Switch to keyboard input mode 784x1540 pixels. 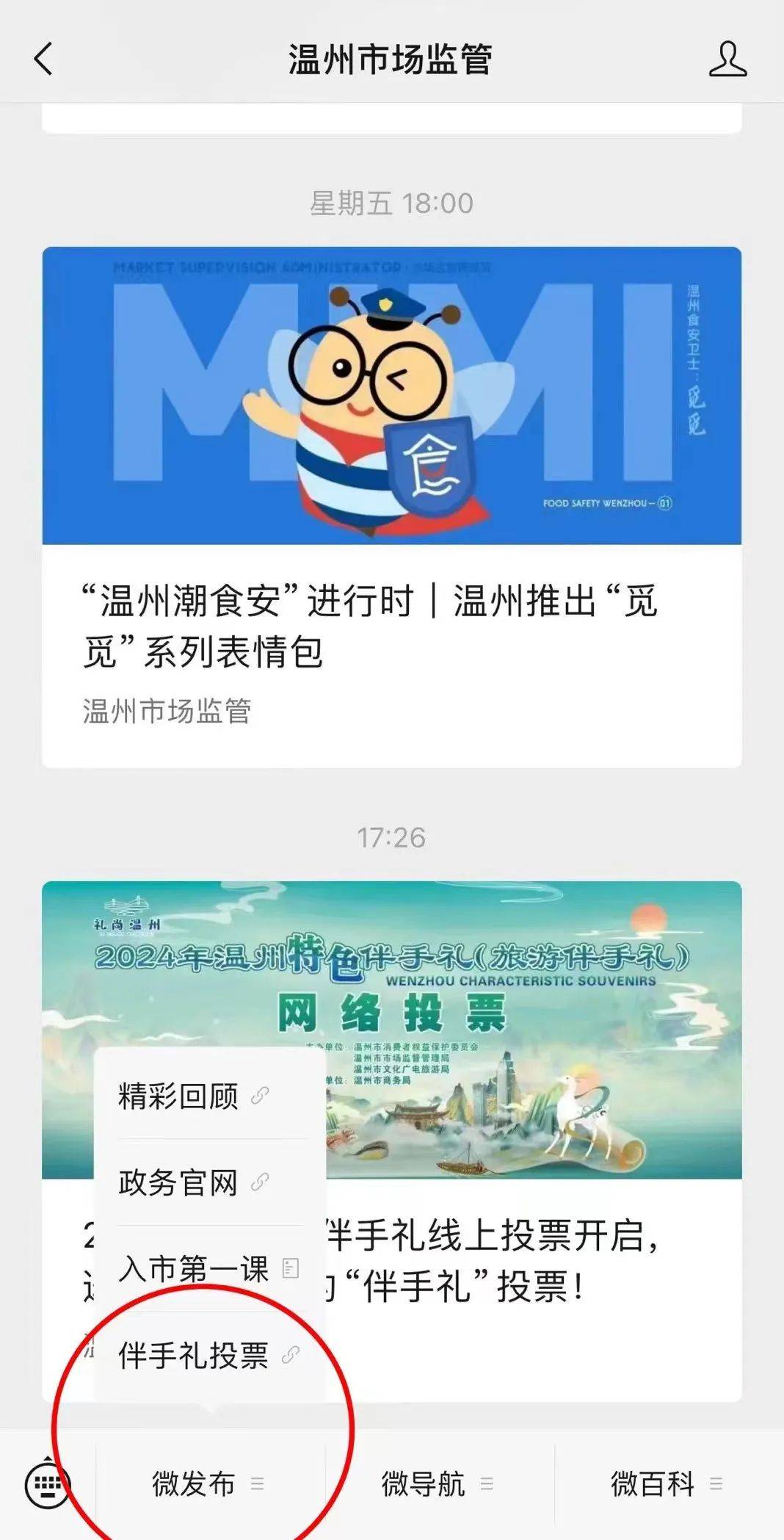click(48, 1484)
